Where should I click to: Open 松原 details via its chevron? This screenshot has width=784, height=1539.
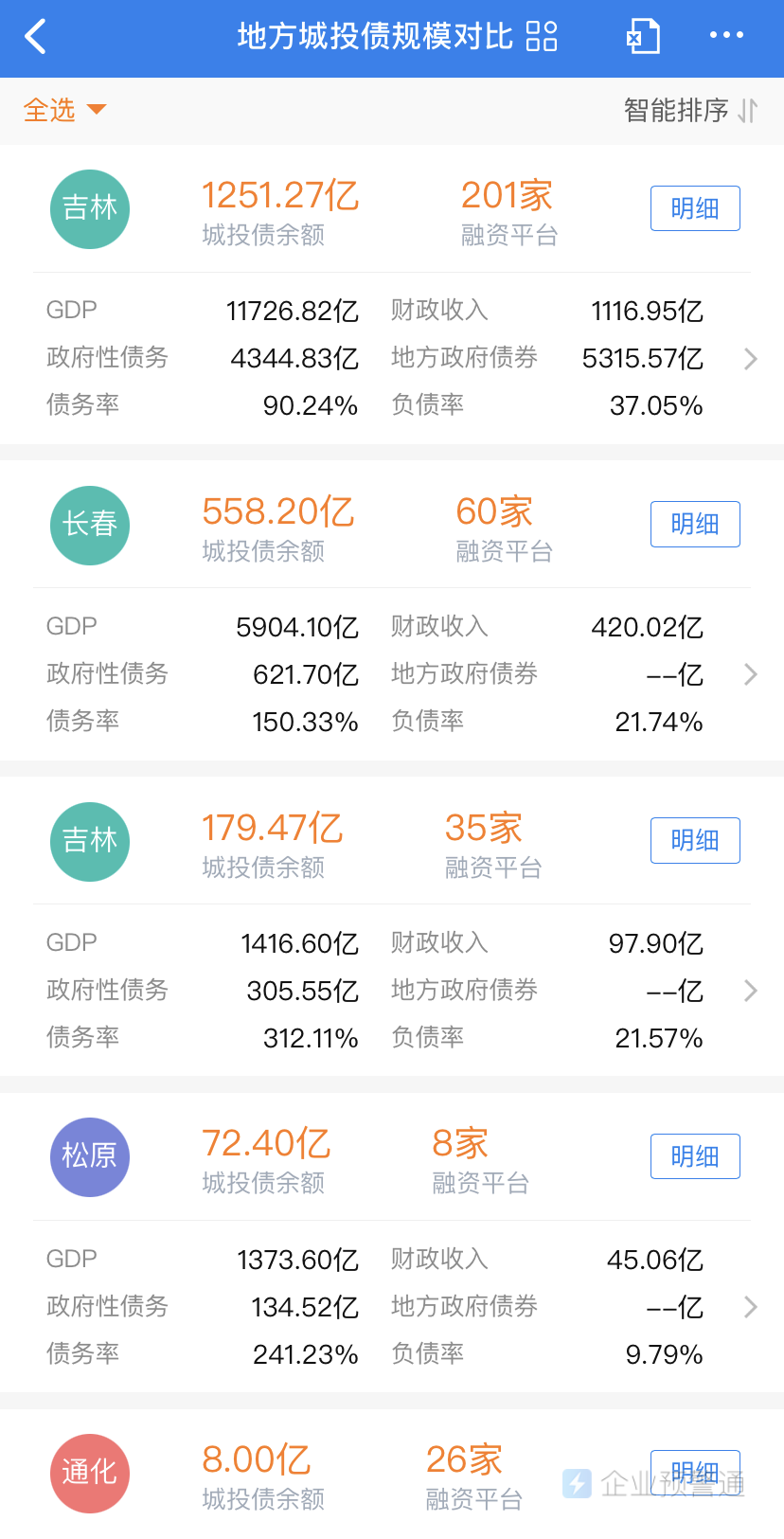(751, 1307)
